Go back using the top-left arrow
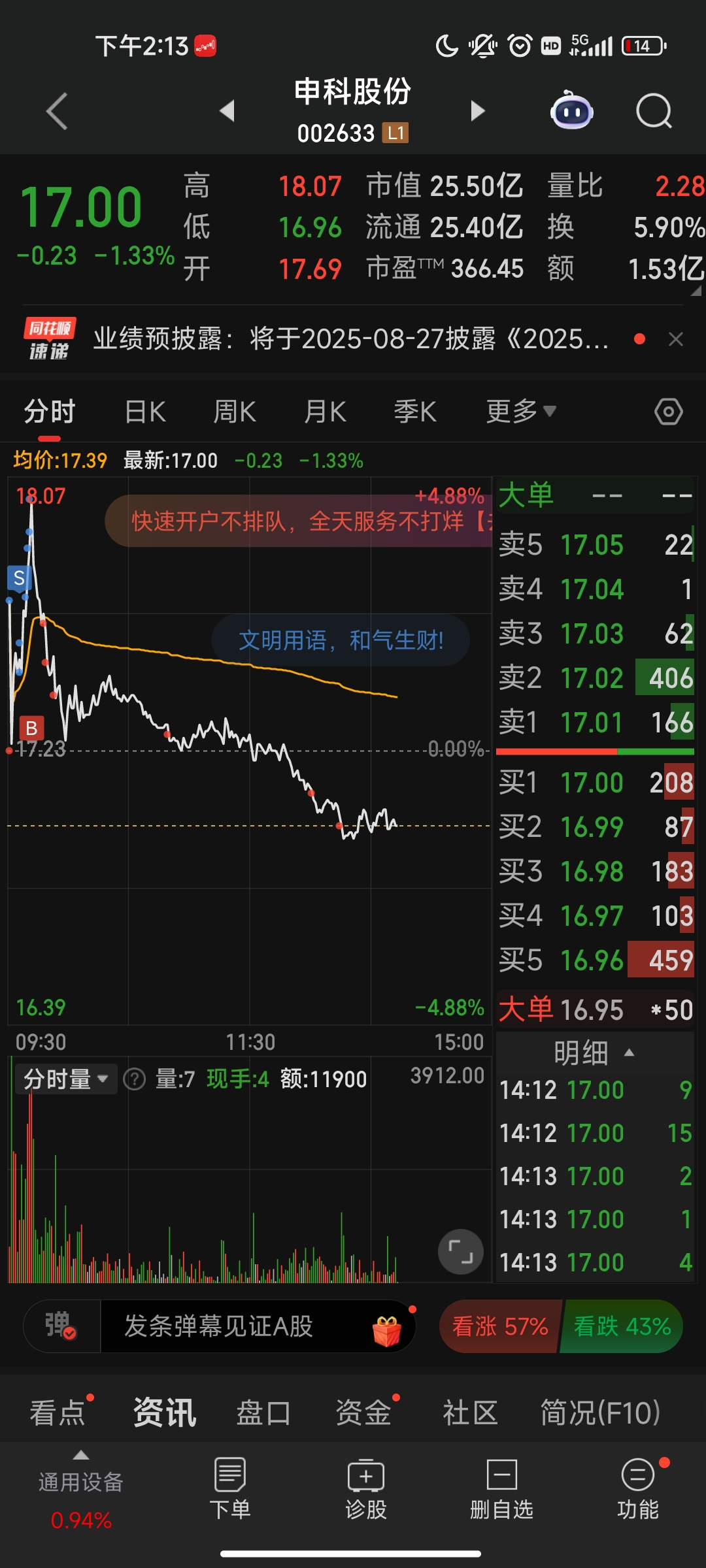This screenshot has height=1568, width=706. pos(58,111)
